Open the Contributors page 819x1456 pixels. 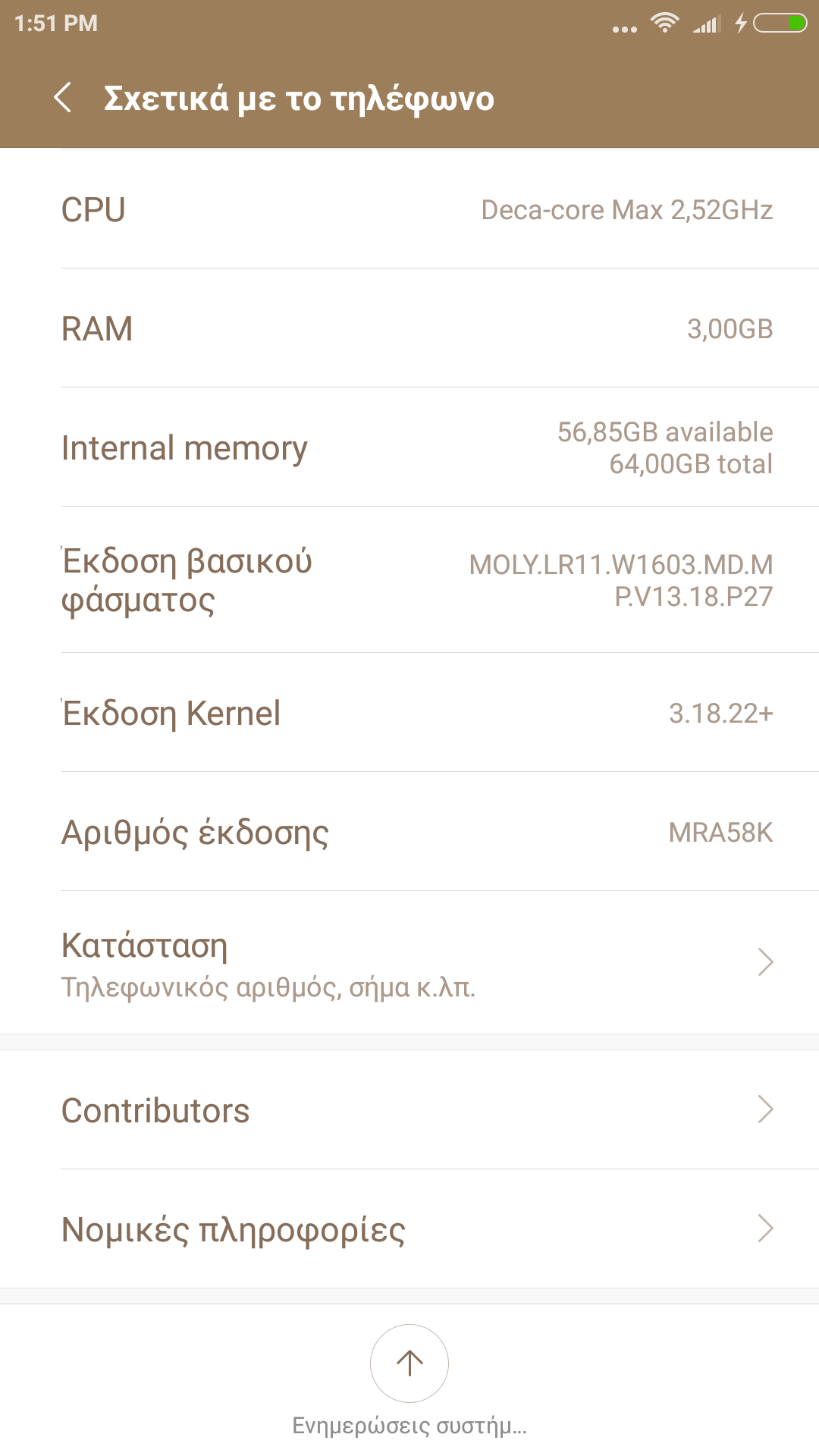[409, 1110]
